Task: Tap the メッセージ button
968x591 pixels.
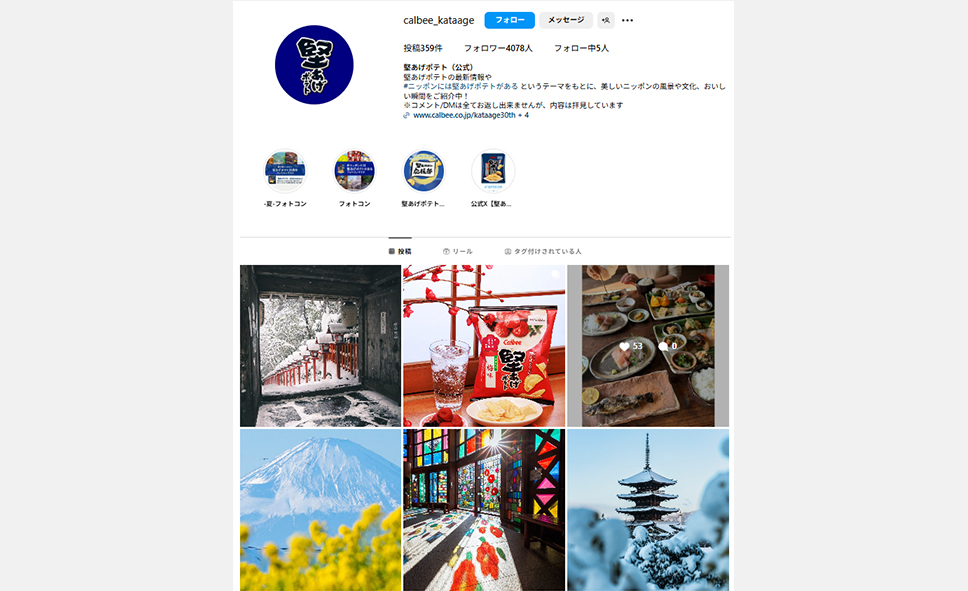Action: tap(565, 20)
